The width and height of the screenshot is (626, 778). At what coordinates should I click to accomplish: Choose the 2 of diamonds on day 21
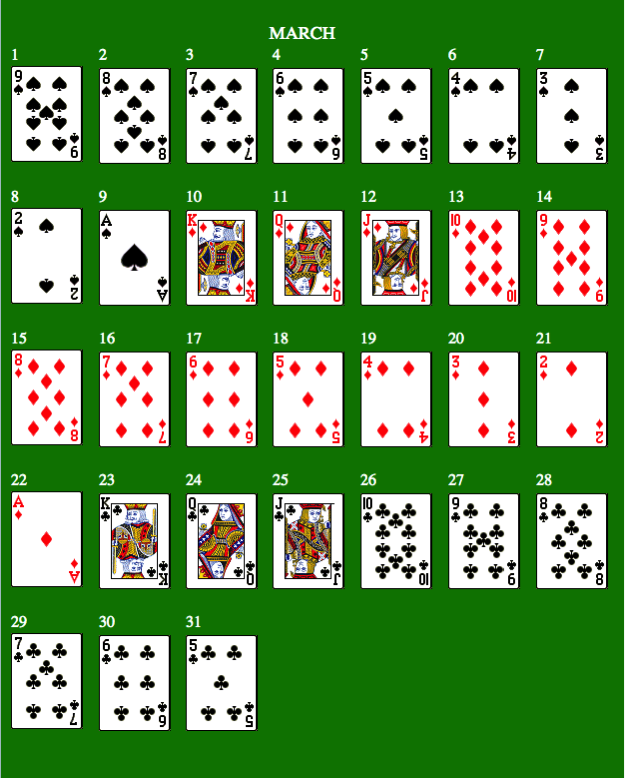[571, 398]
